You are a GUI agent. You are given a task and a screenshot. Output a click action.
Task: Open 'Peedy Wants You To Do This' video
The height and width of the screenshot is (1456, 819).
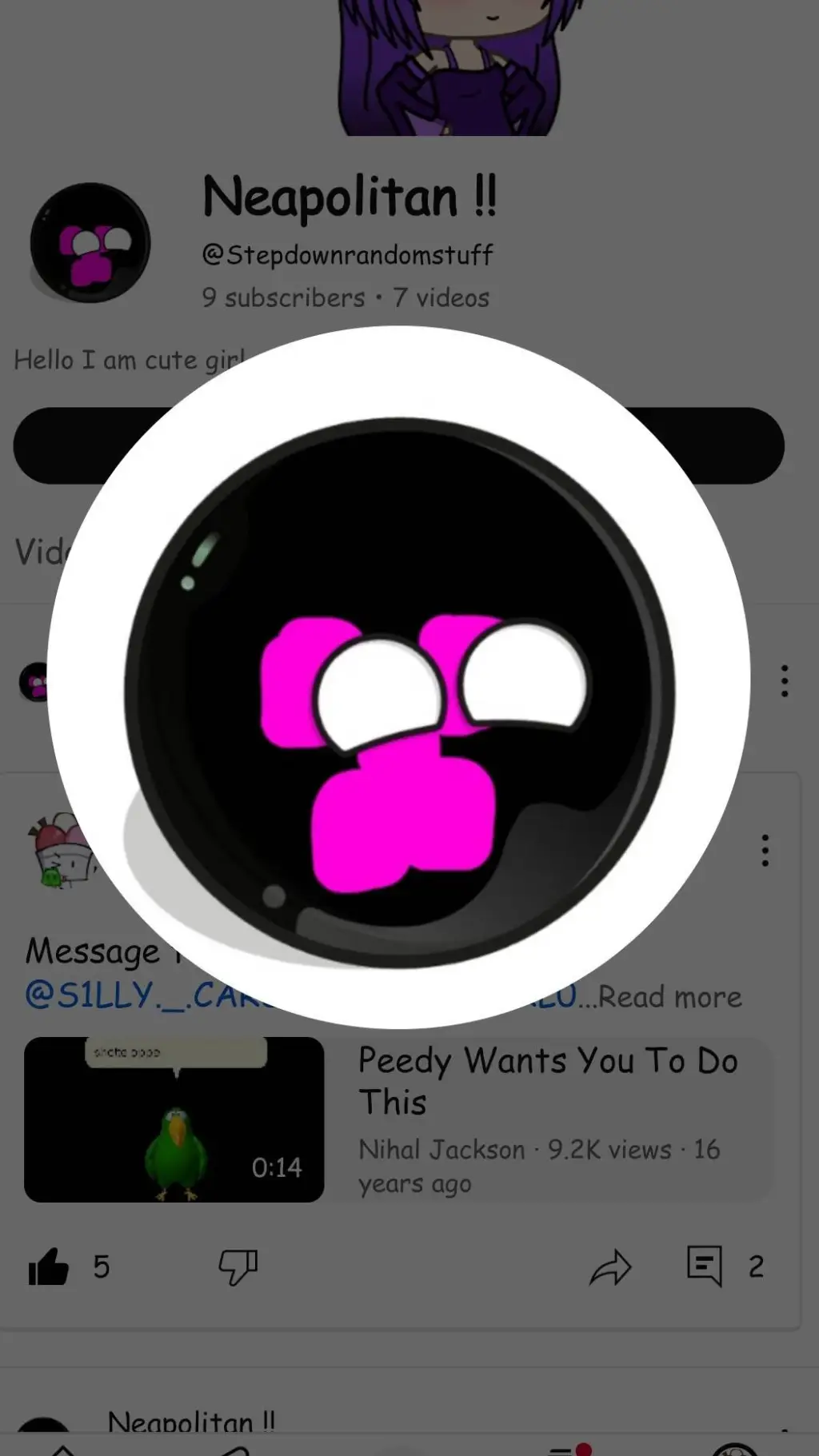(174, 1119)
